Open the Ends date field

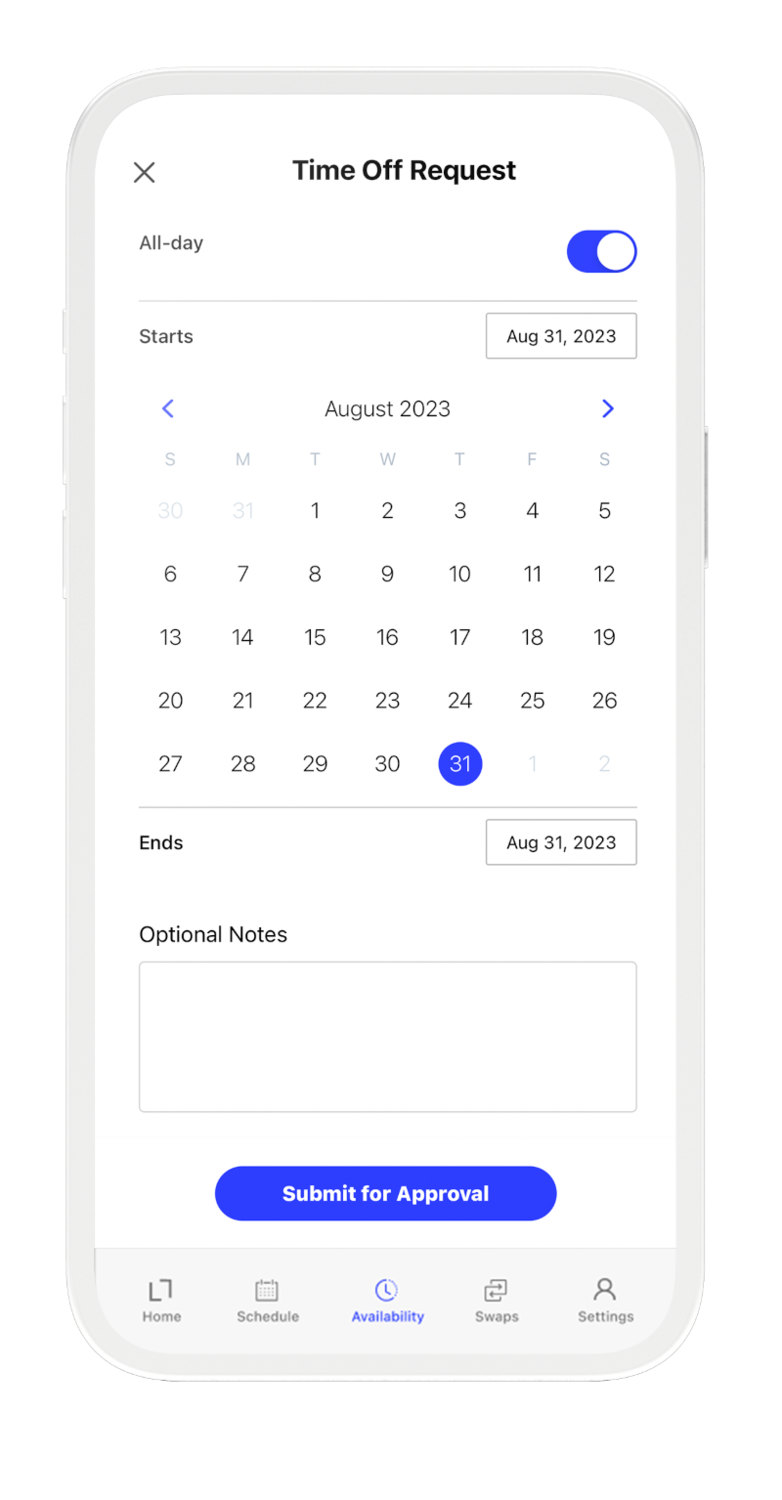point(561,842)
